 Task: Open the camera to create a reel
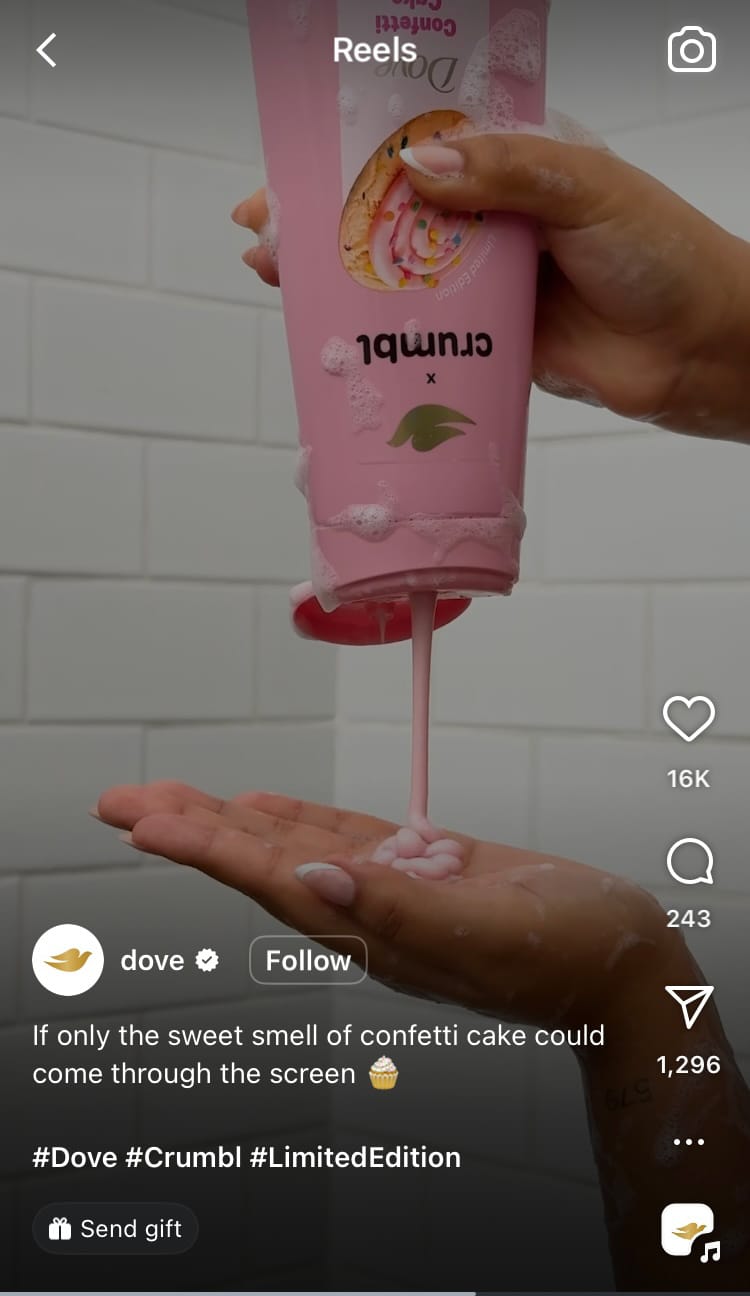692,50
